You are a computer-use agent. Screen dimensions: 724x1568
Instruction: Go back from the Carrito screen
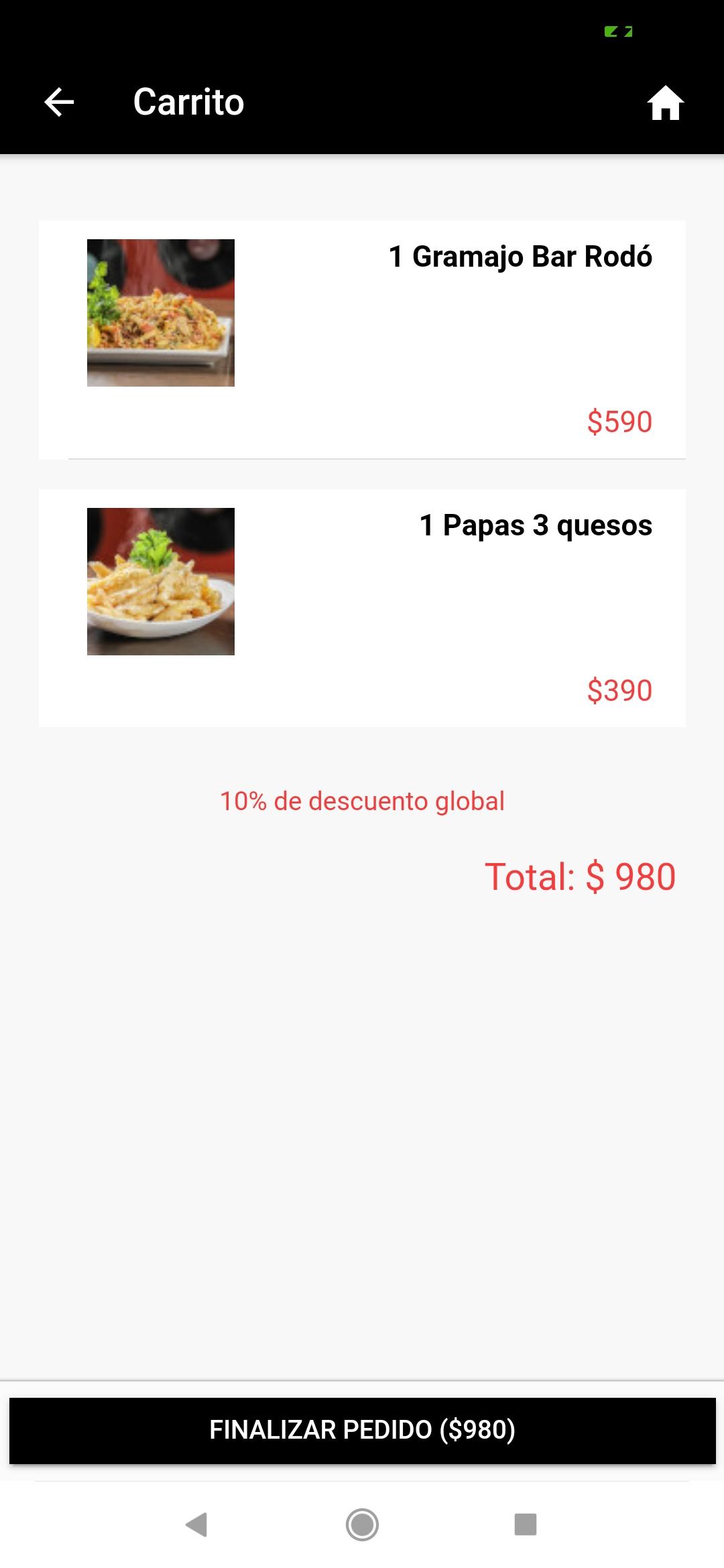[59, 103]
